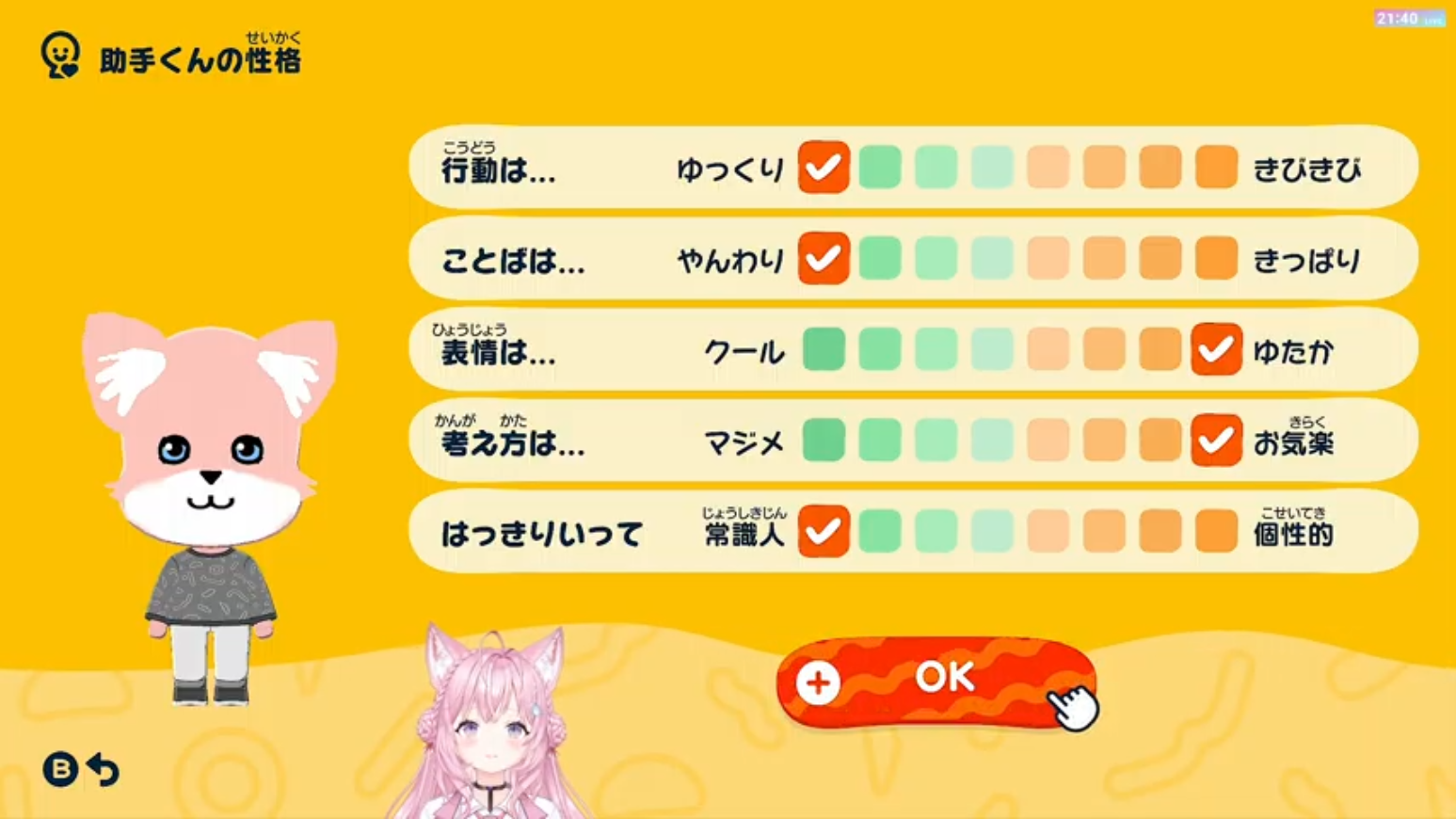Choose the checked お気楽 box for 考え方

[1215, 441]
